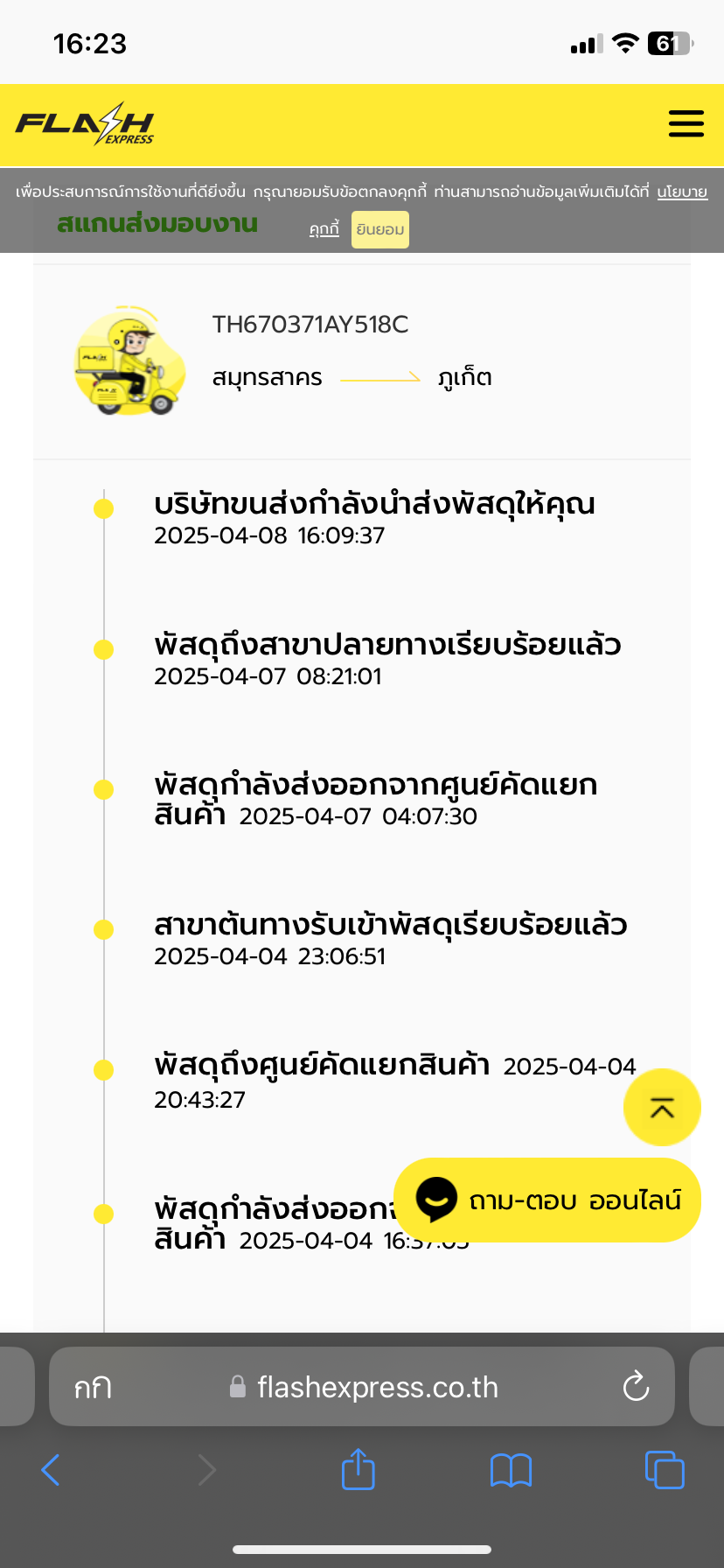Open Safari bookmarks
This screenshot has width=724, height=1568.
coord(512,1470)
